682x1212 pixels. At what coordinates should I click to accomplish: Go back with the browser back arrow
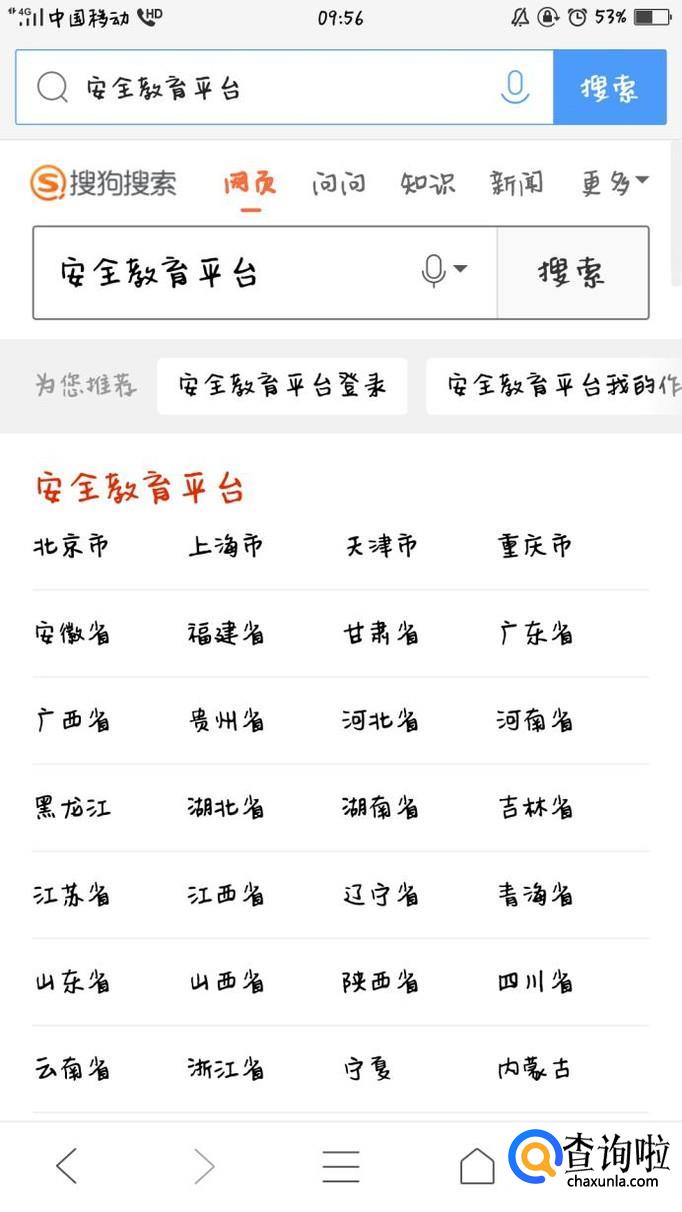point(67,1166)
